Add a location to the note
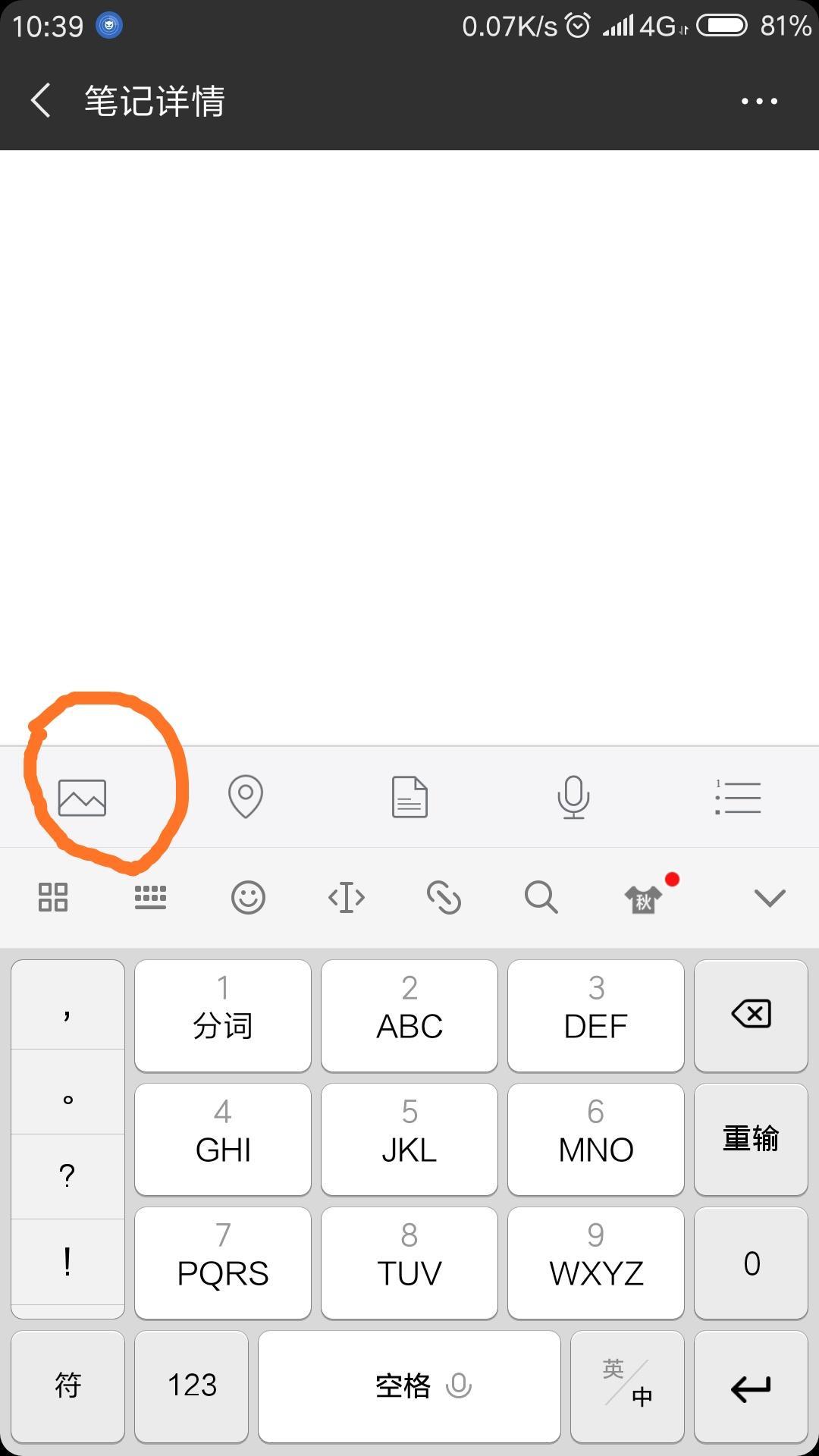 pyautogui.click(x=246, y=797)
